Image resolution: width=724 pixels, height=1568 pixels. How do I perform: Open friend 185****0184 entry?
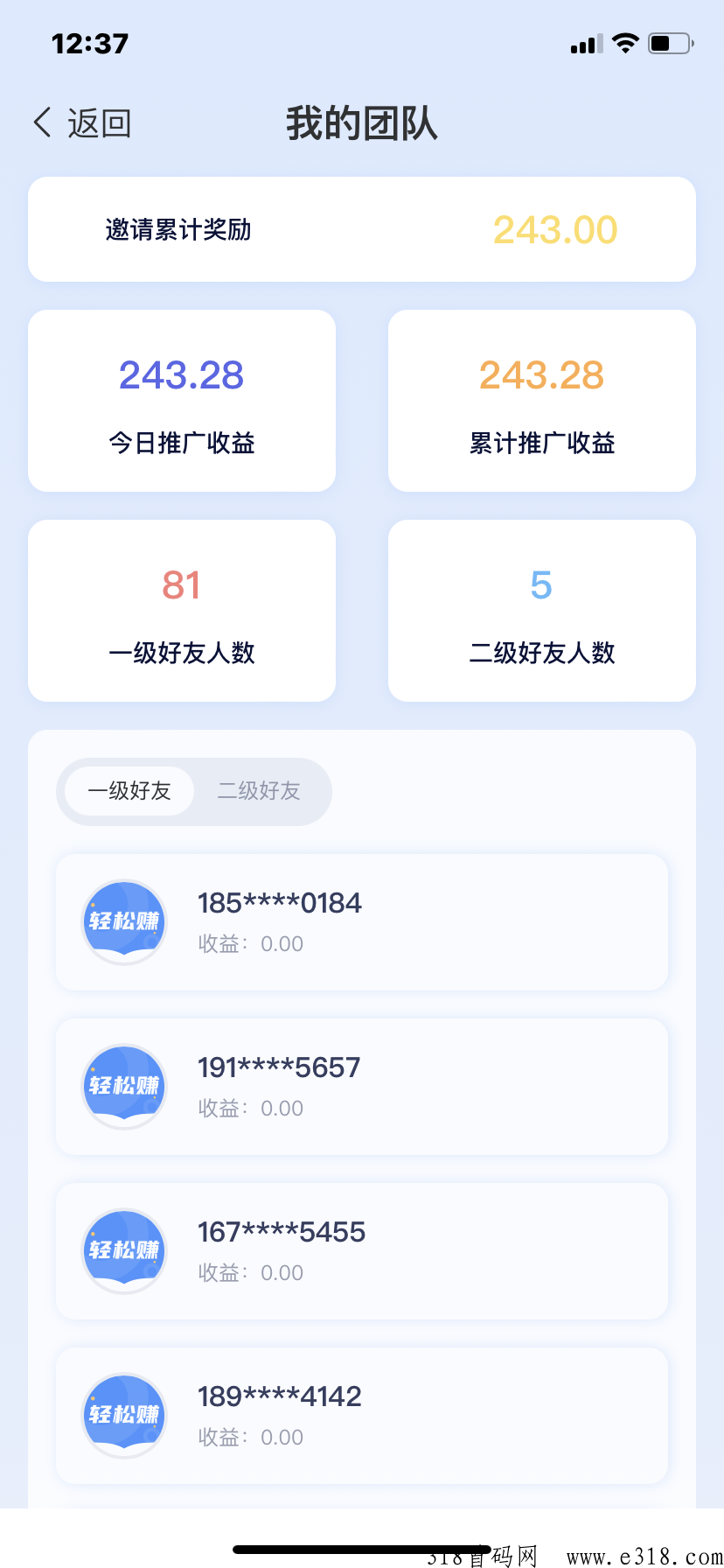coord(361,922)
